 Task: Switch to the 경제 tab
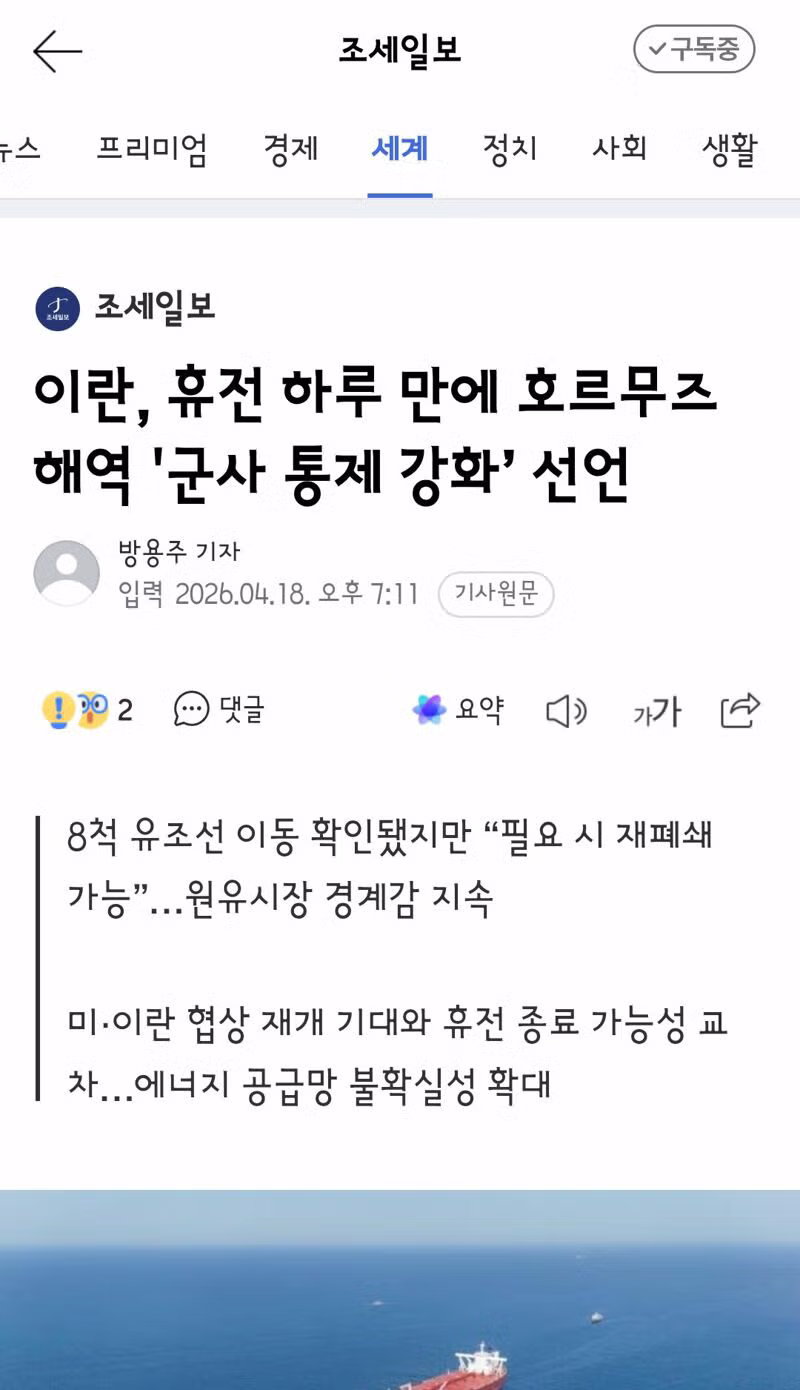(x=291, y=150)
